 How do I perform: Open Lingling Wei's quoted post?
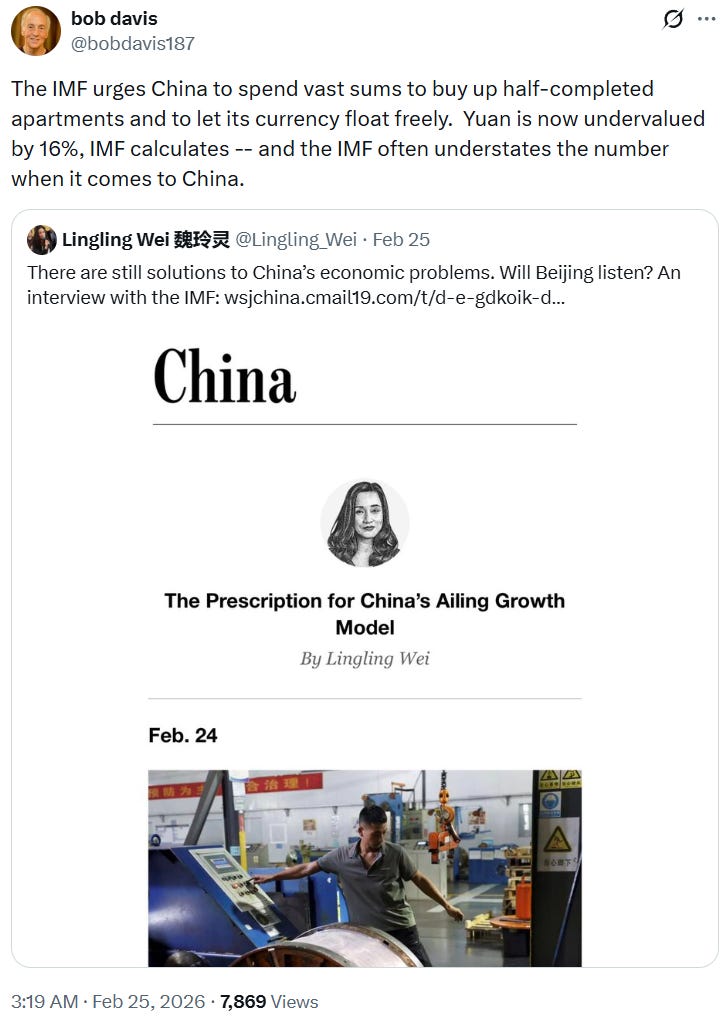coord(364,588)
